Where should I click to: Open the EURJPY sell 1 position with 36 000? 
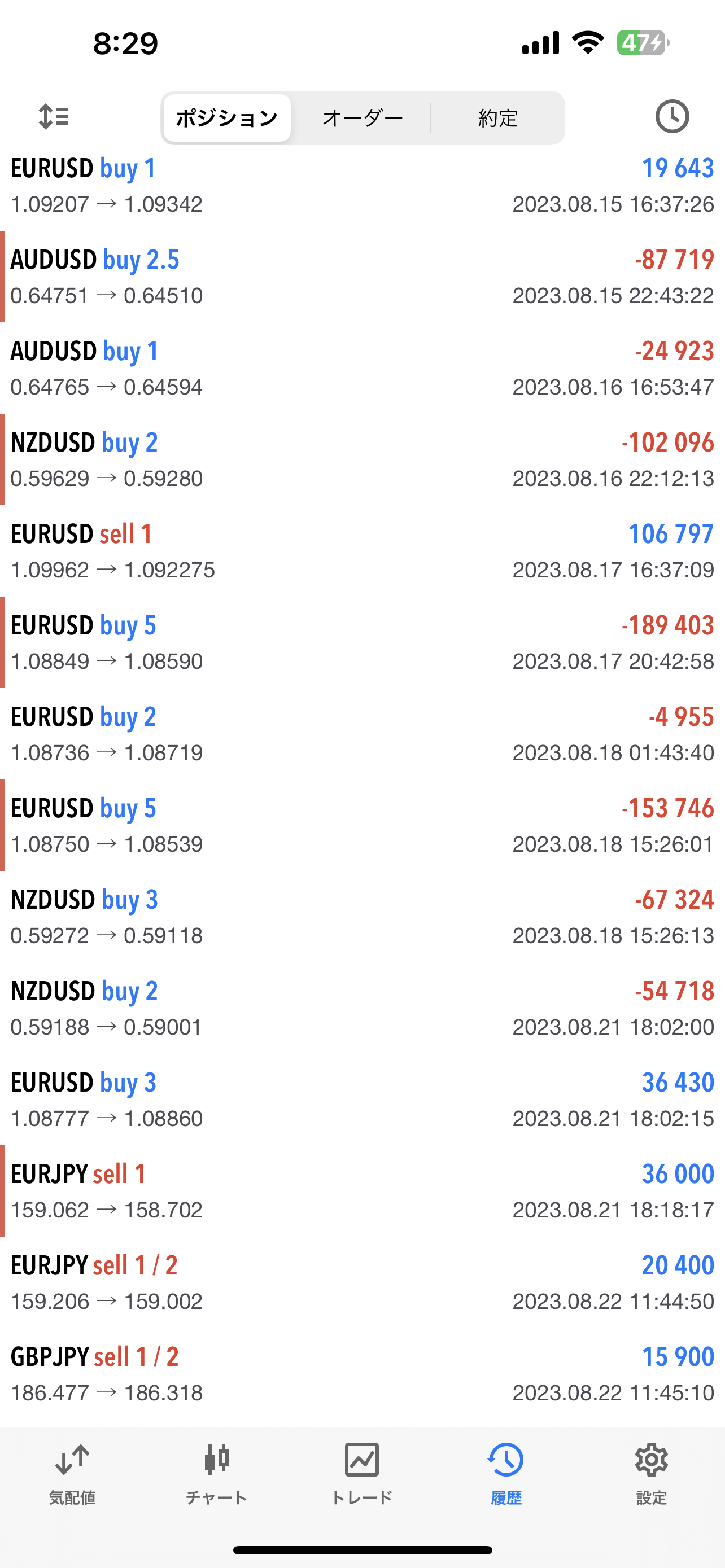[x=362, y=1190]
